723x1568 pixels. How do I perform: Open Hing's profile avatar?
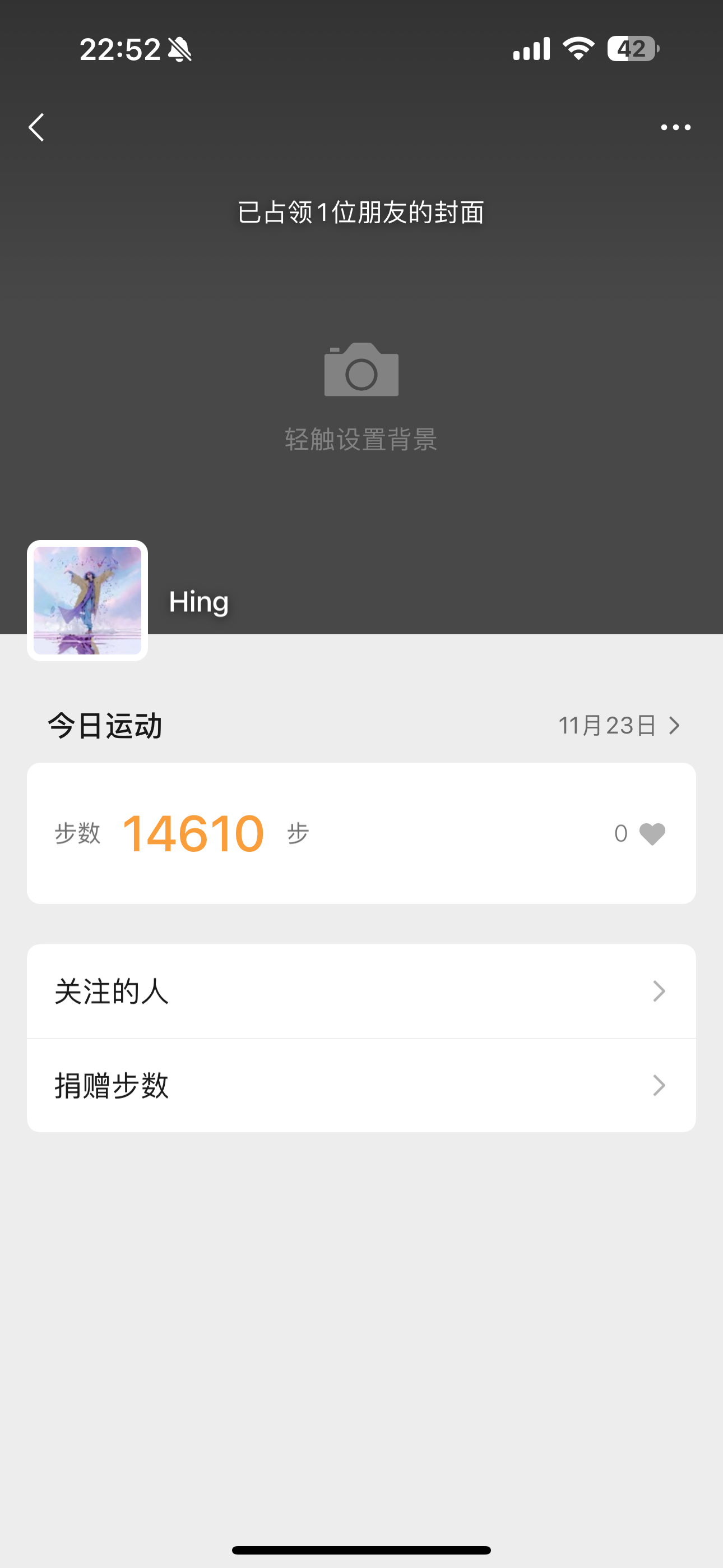[x=87, y=600]
